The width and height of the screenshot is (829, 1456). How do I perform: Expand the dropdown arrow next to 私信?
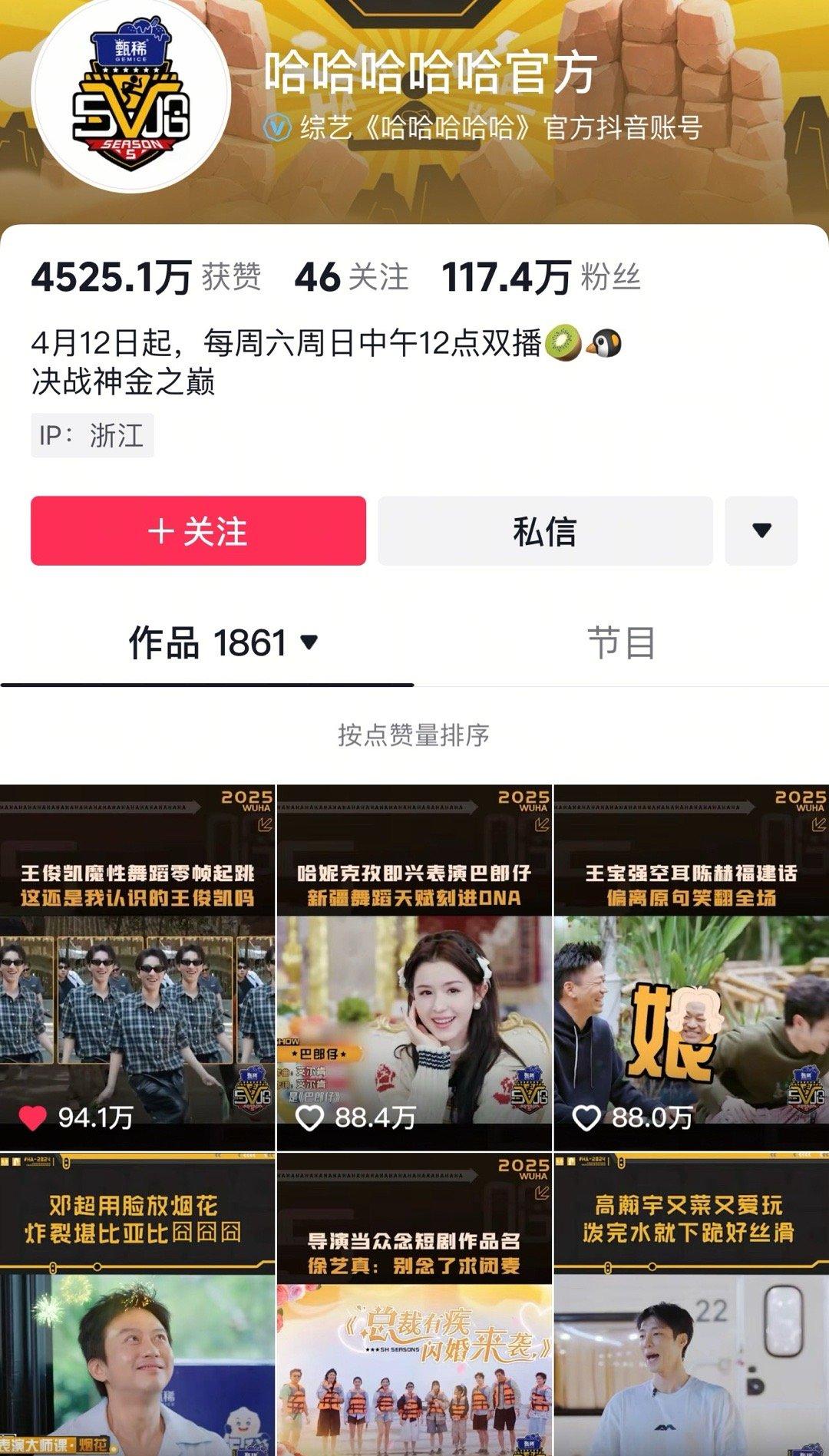[x=761, y=530]
